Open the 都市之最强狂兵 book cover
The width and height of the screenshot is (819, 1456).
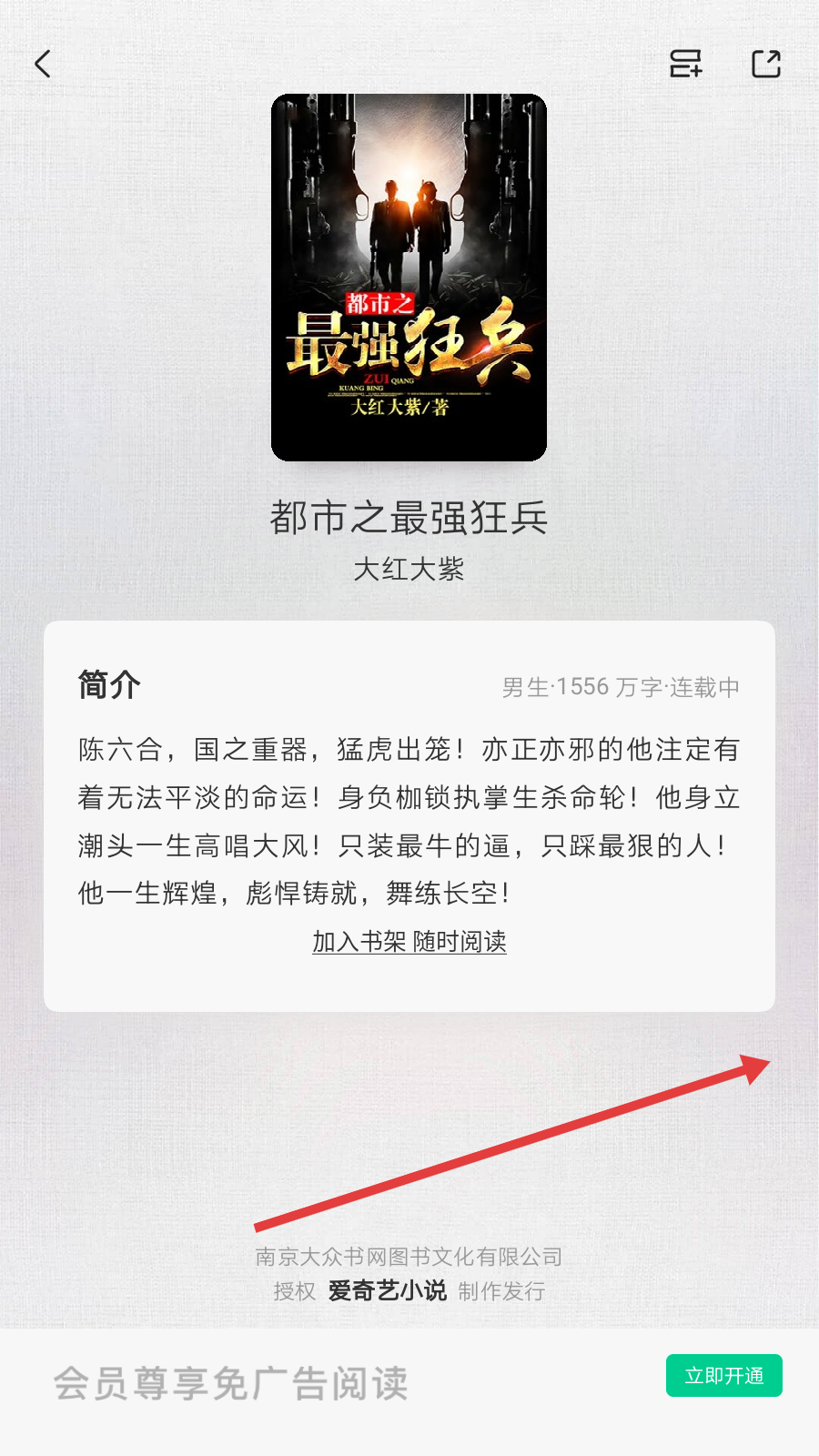tap(409, 278)
